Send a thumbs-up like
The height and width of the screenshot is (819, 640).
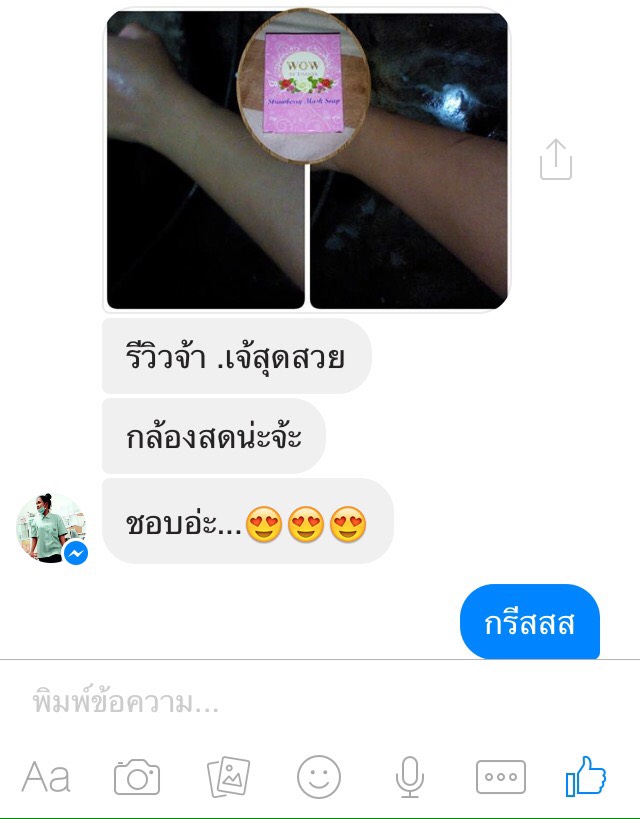coord(586,776)
